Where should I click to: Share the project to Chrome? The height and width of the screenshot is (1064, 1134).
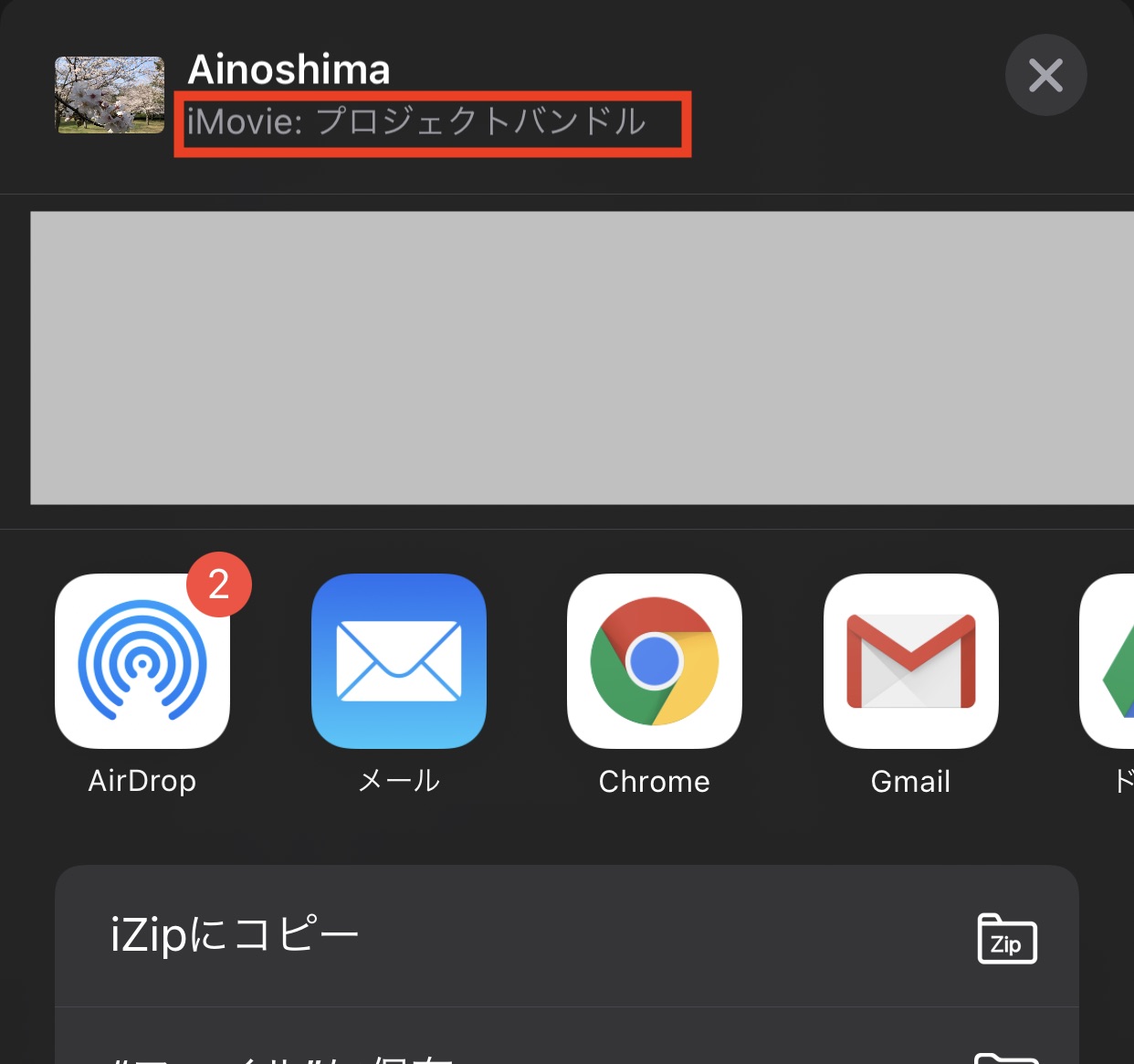[655, 661]
